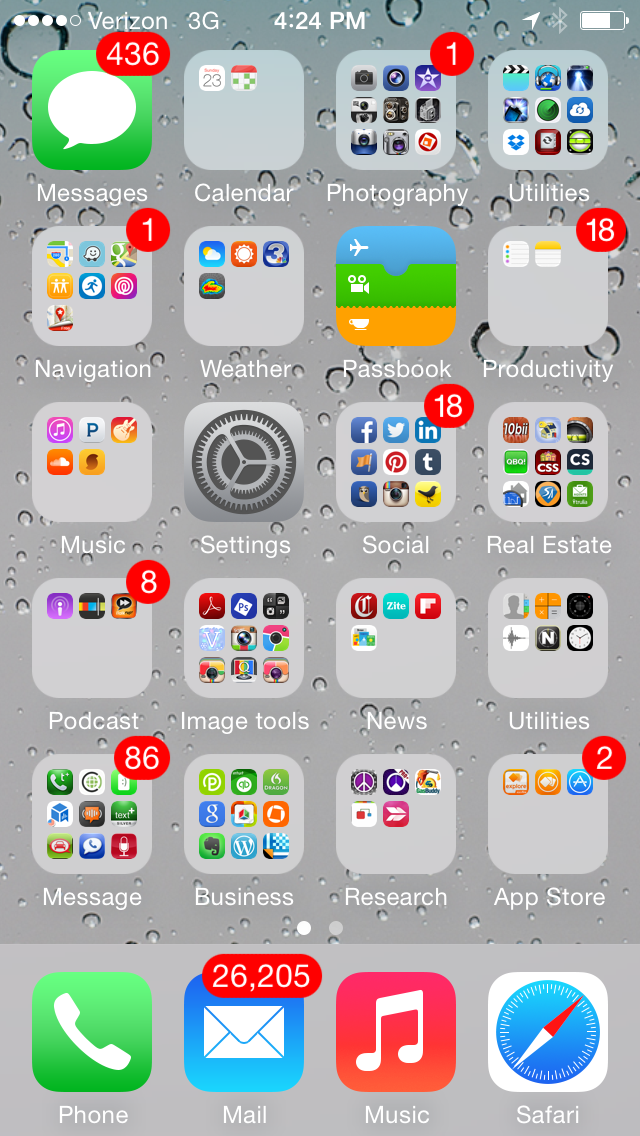Open the App Store folder

(548, 814)
